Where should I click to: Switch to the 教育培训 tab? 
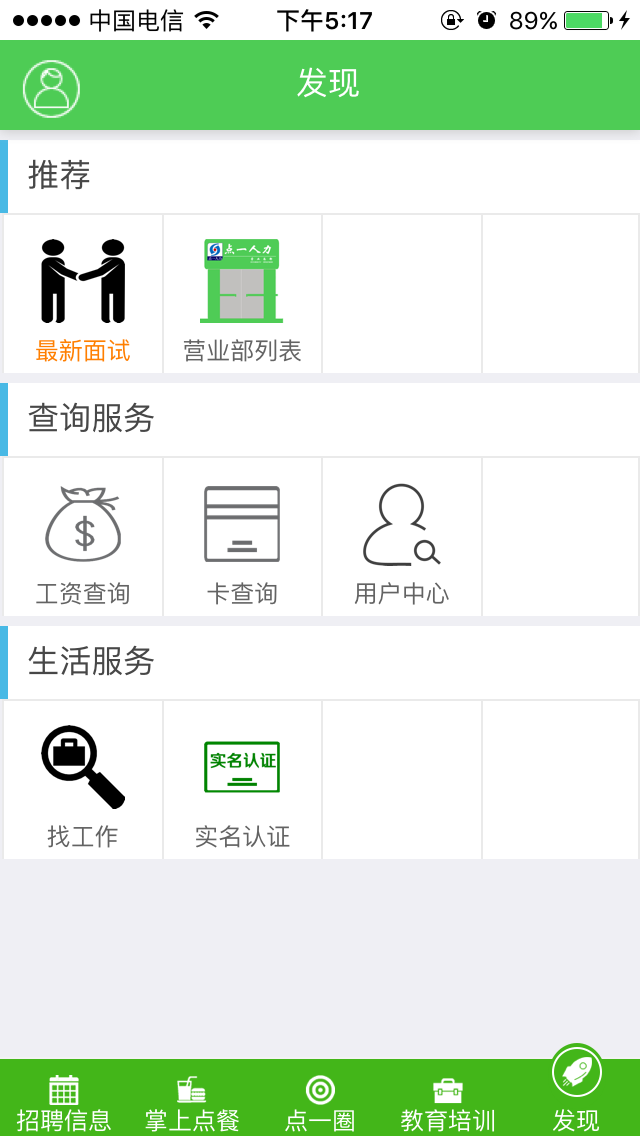[x=448, y=1102]
